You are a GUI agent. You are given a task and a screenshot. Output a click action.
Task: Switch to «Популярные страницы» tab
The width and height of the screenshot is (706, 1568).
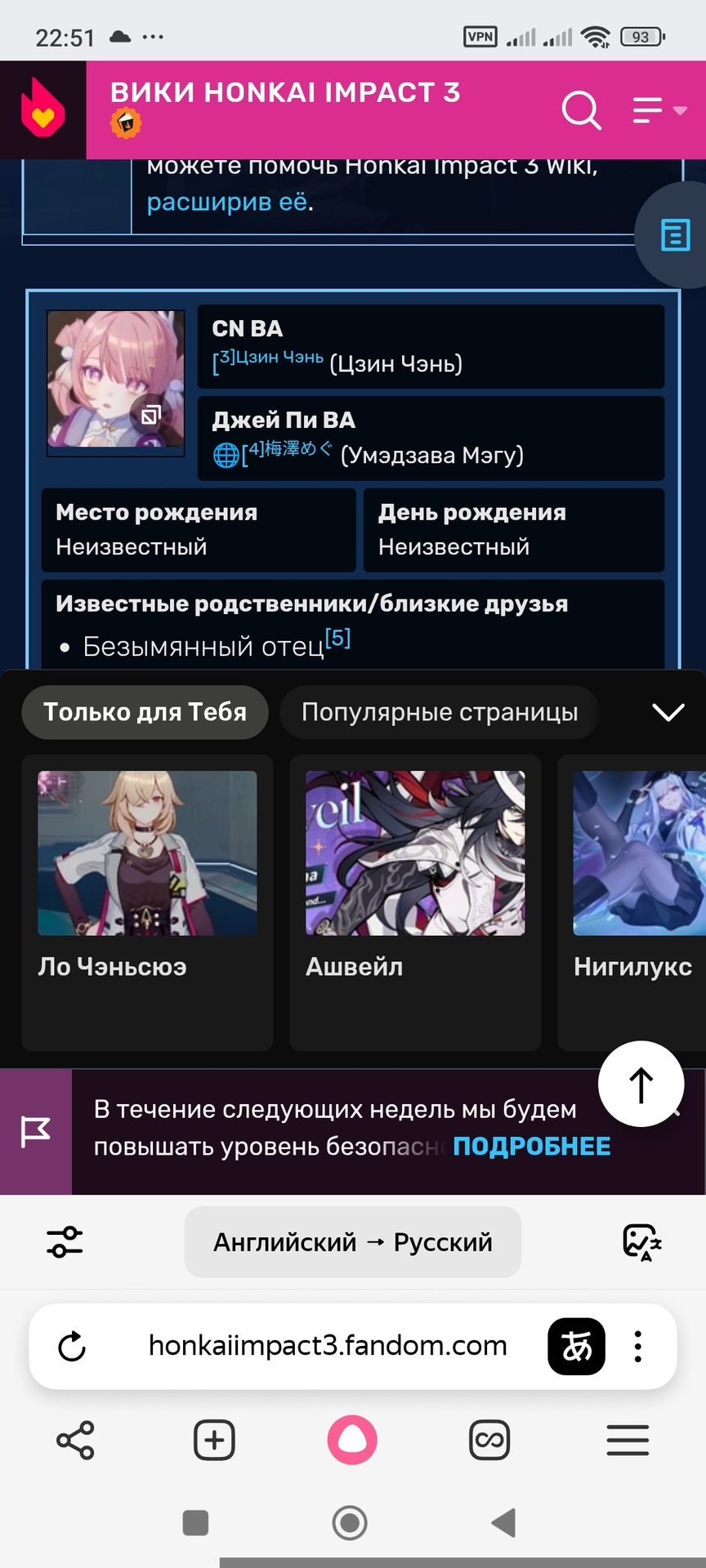440,712
